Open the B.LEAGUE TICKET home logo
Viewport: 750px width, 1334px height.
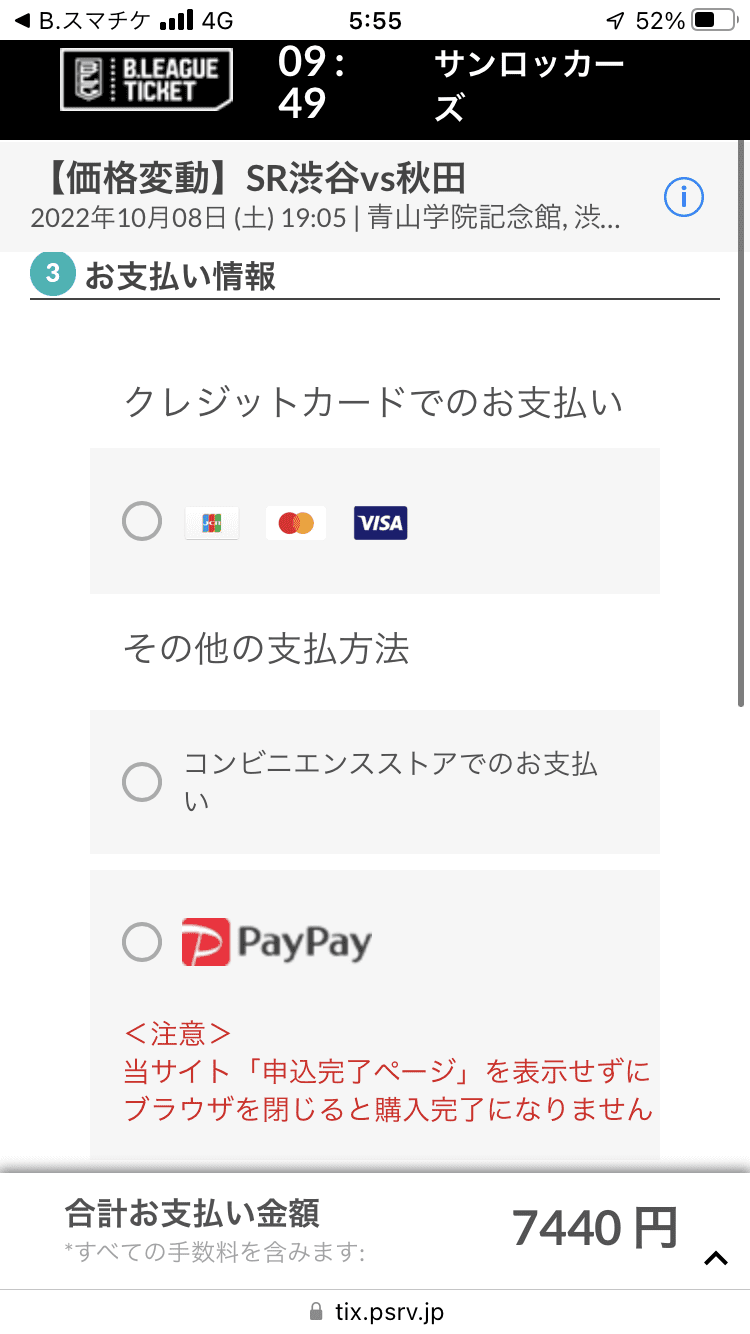[146, 79]
